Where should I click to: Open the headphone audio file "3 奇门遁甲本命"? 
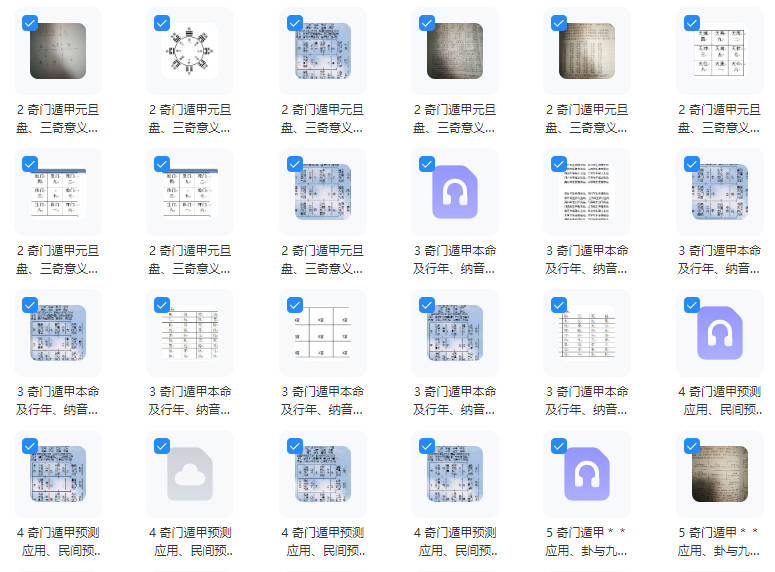[454, 192]
